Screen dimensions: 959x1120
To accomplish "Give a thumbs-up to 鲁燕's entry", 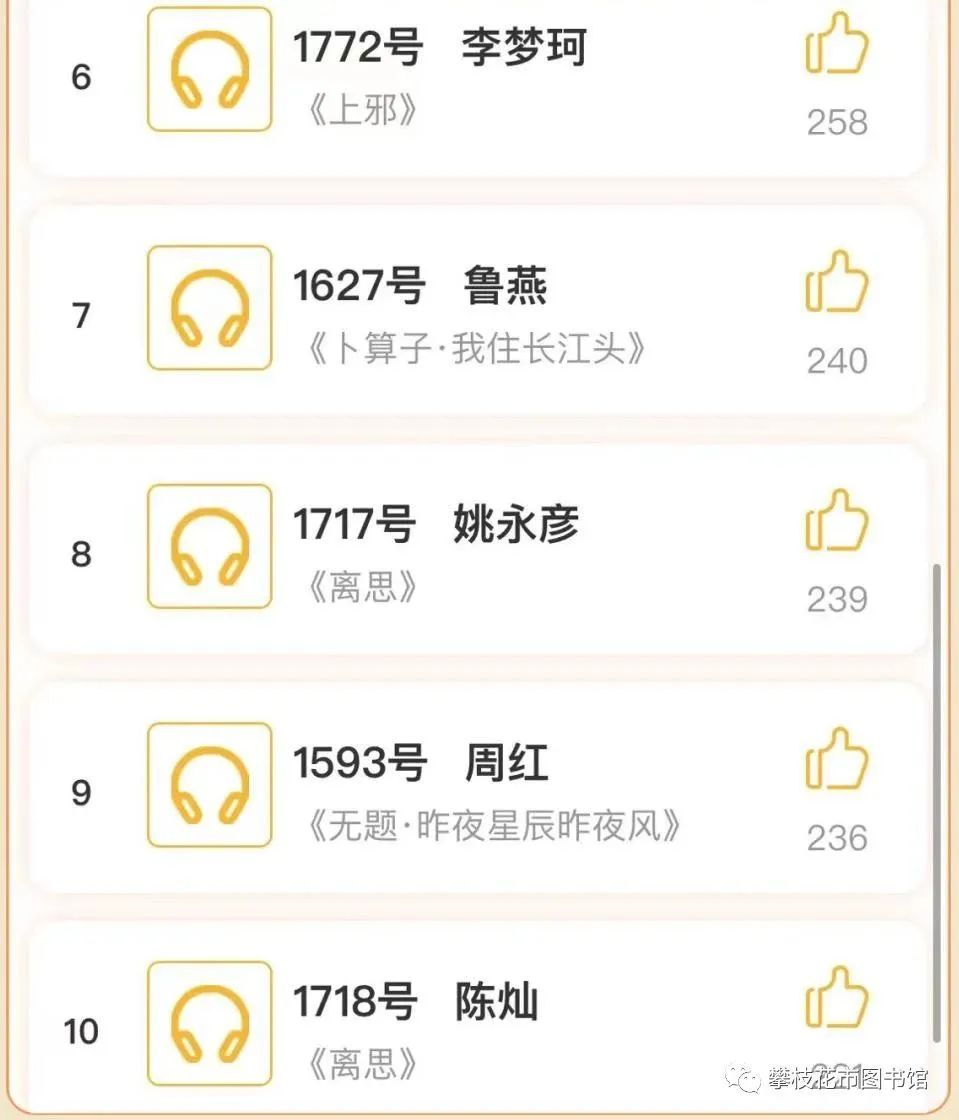I will coord(836,282).
